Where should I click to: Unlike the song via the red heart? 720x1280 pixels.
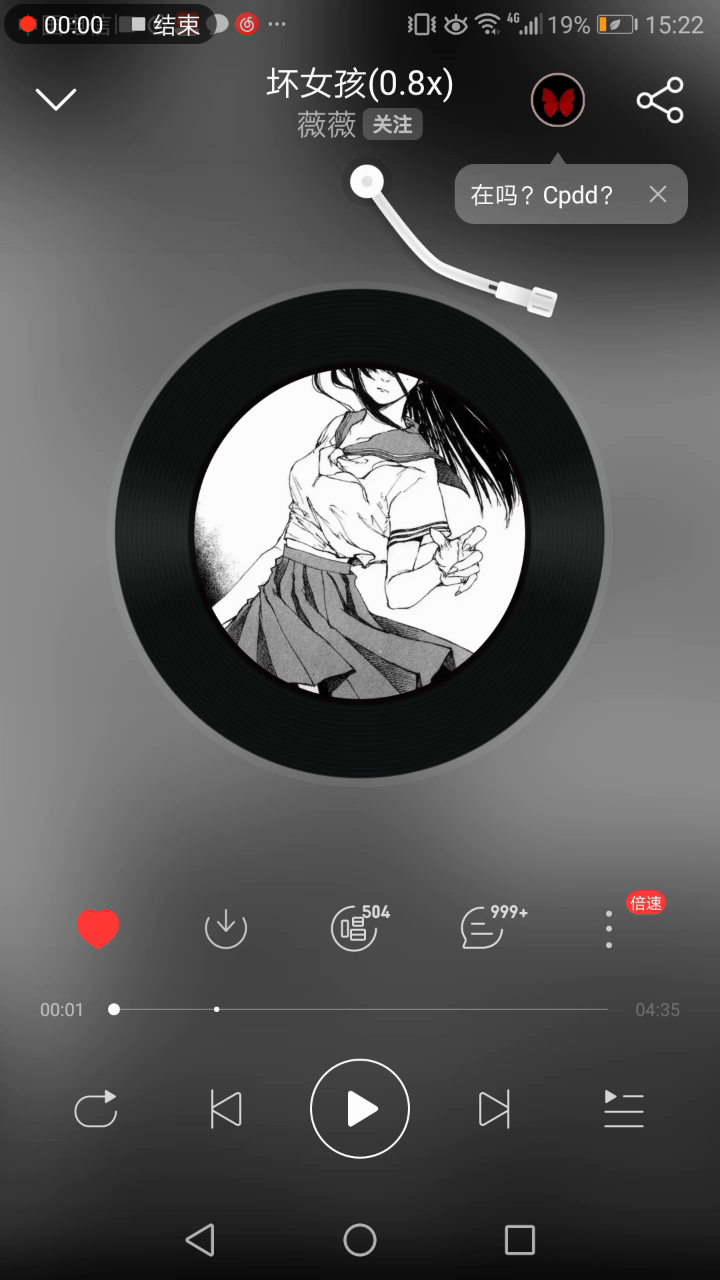tap(98, 929)
